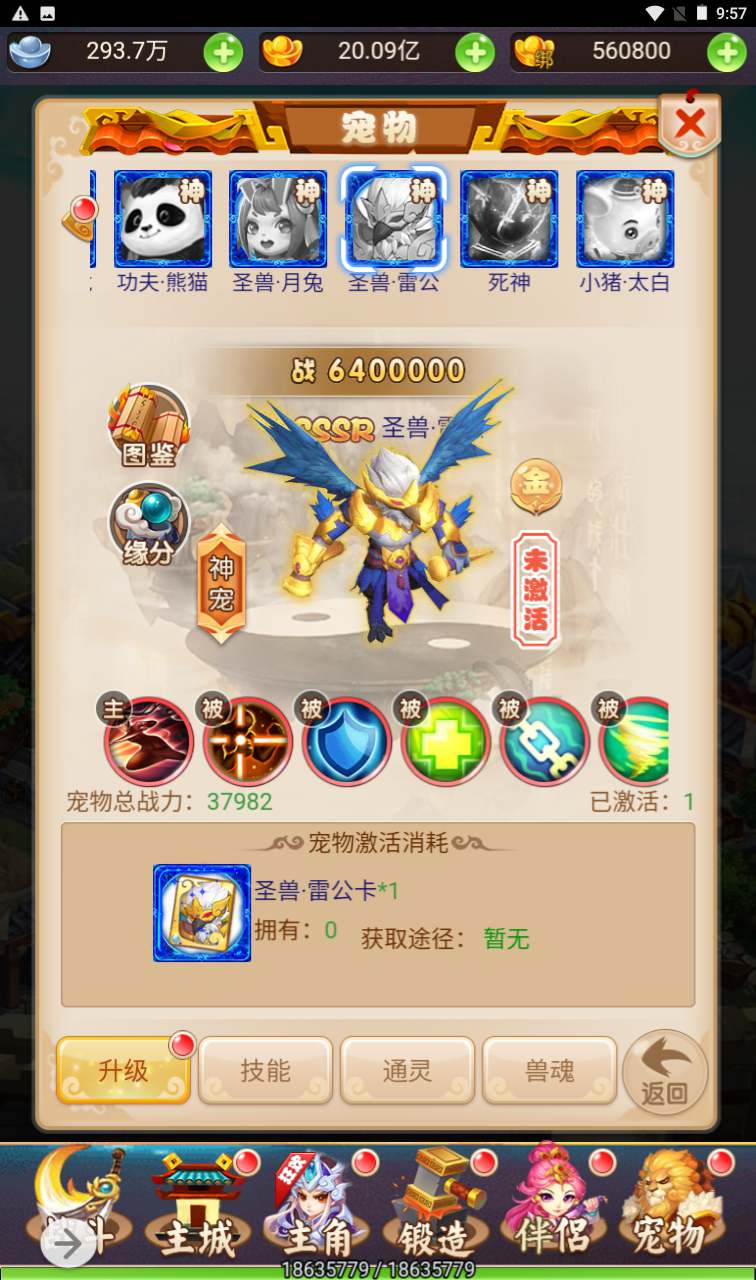The width and height of the screenshot is (756, 1280).
Task: Switch to the 技能 tab
Action: 265,1070
